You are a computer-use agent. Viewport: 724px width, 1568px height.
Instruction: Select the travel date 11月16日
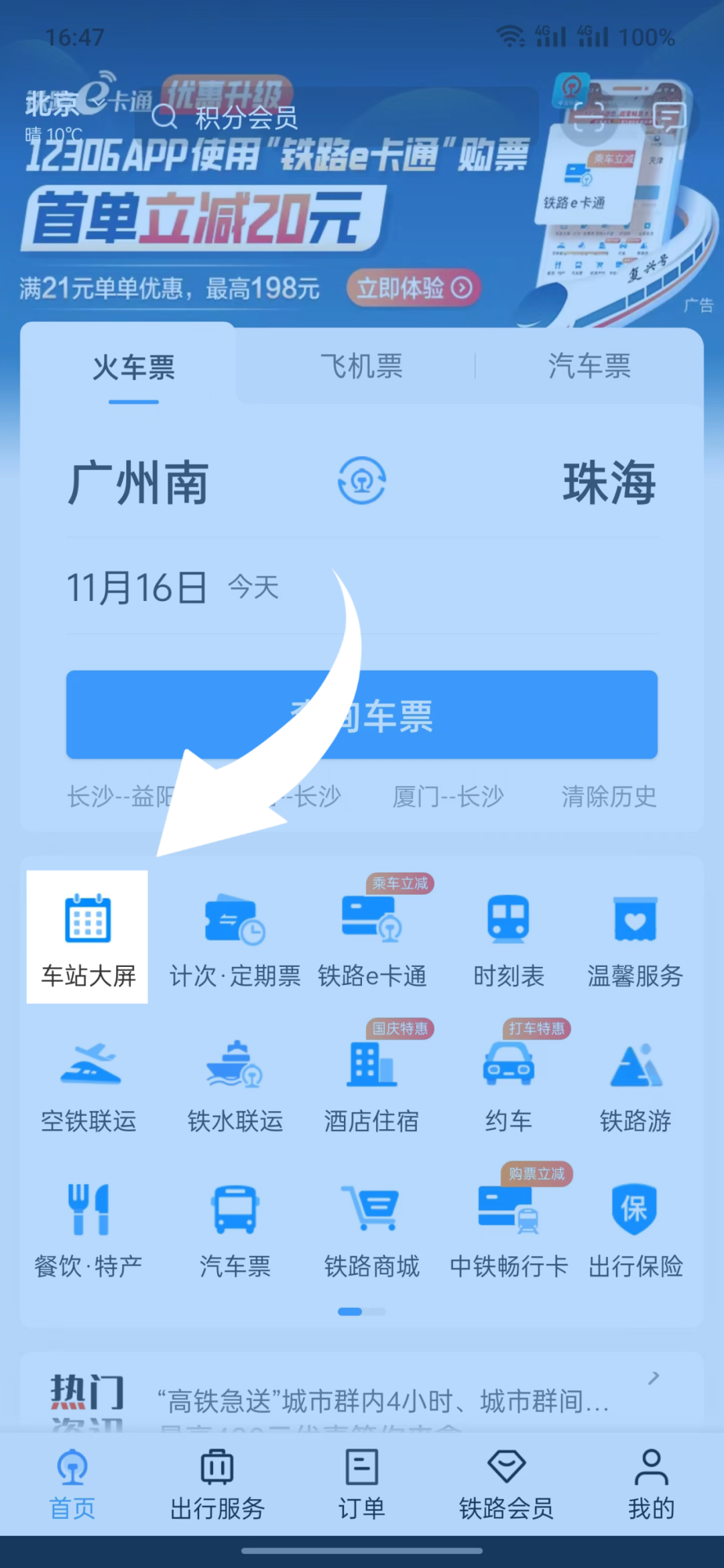coord(137,588)
